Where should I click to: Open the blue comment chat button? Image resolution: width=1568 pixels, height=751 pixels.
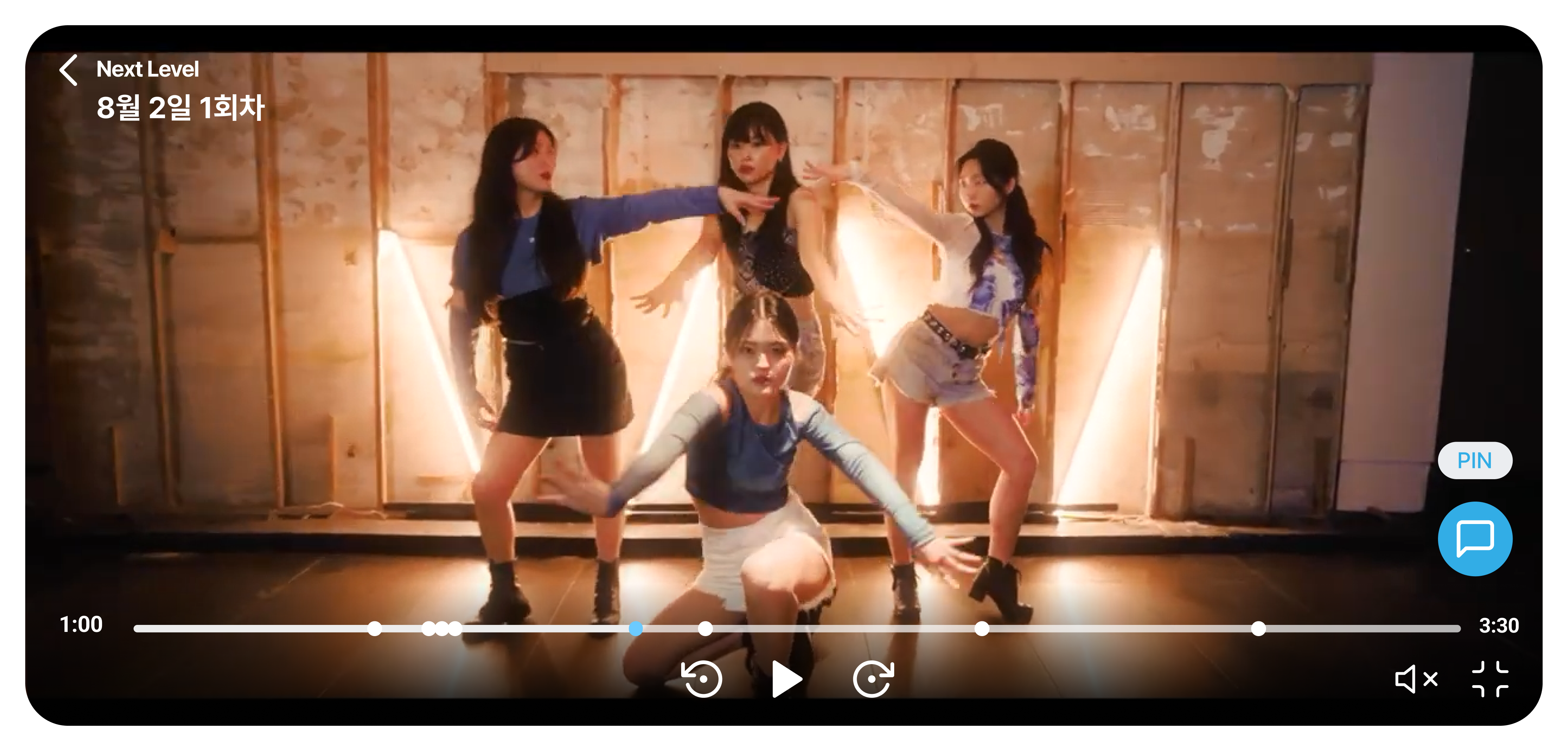(x=1474, y=539)
